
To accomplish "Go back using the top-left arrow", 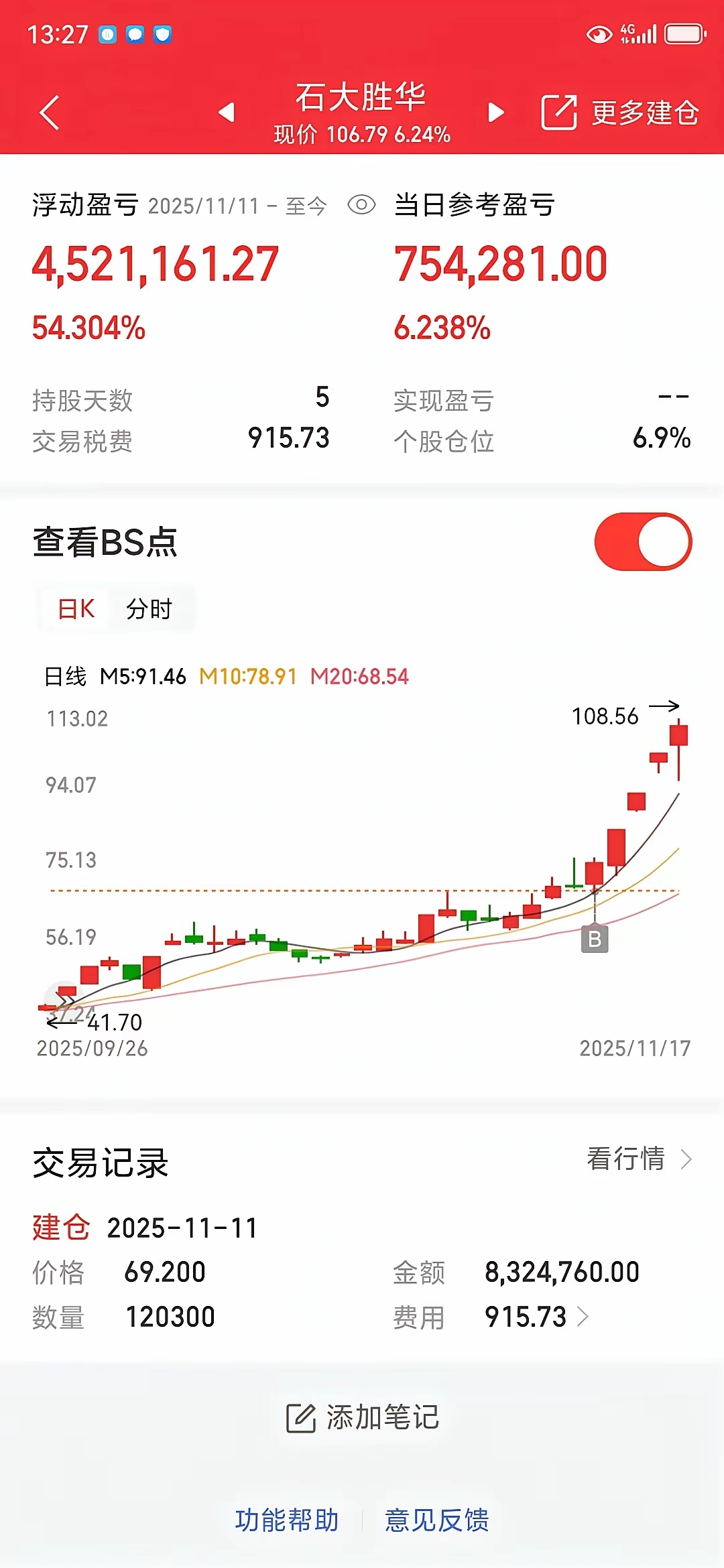I will click(x=50, y=113).
